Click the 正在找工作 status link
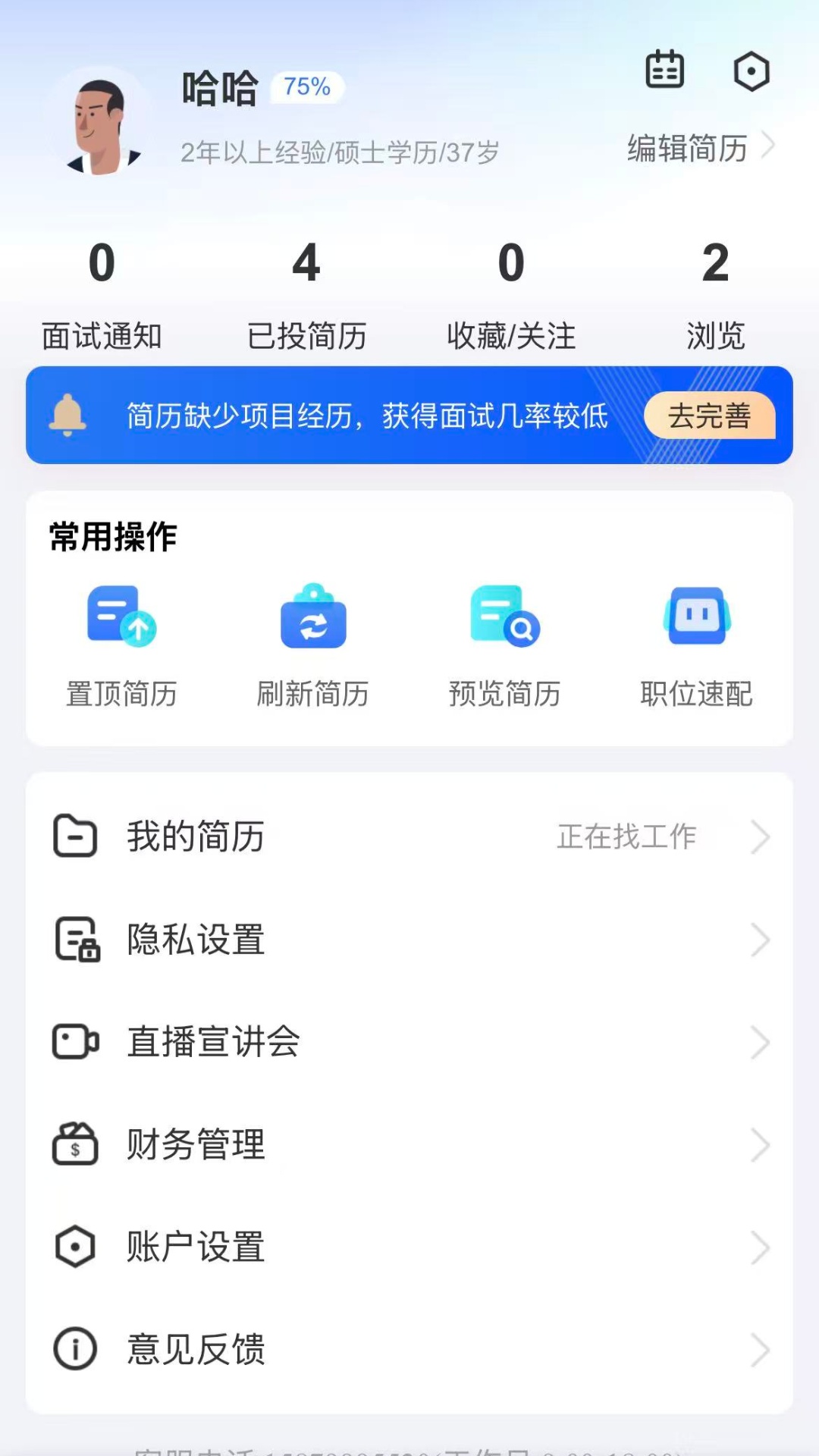This screenshot has height=1456, width=819. (626, 837)
